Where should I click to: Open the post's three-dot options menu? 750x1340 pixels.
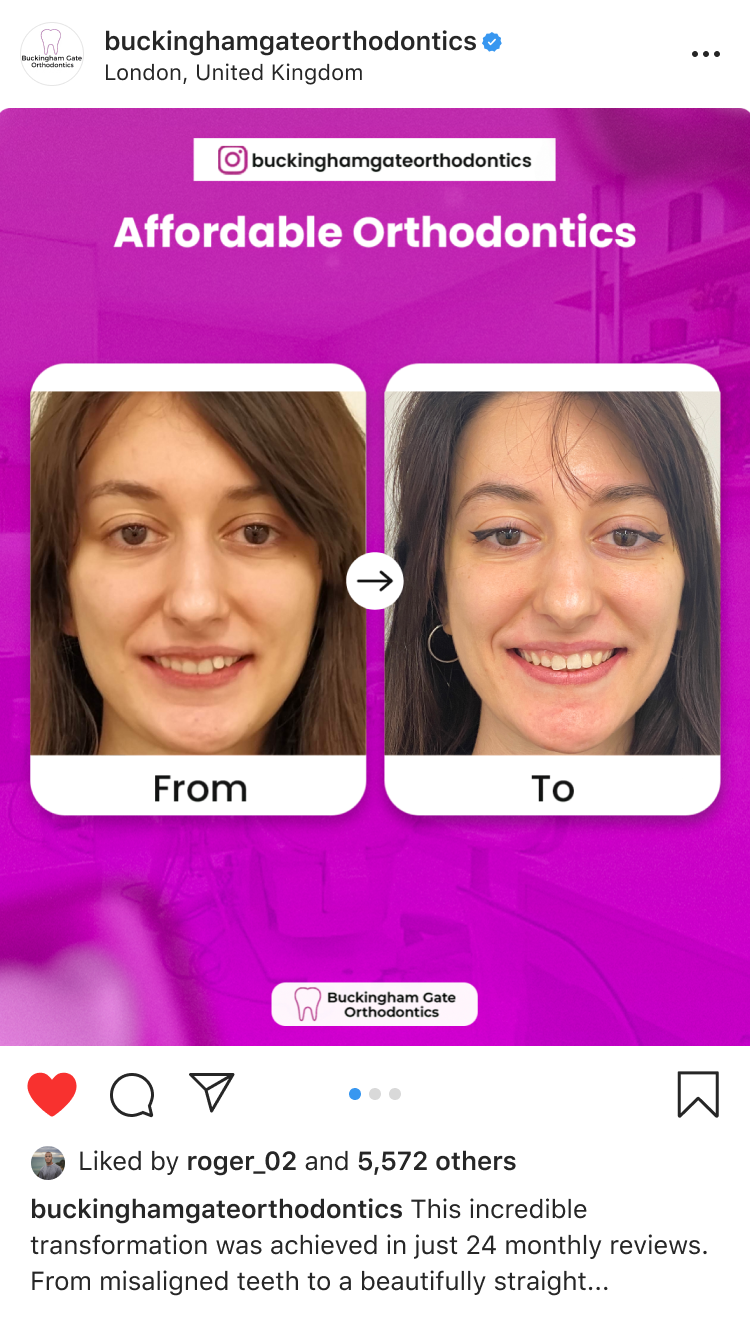[705, 54]
